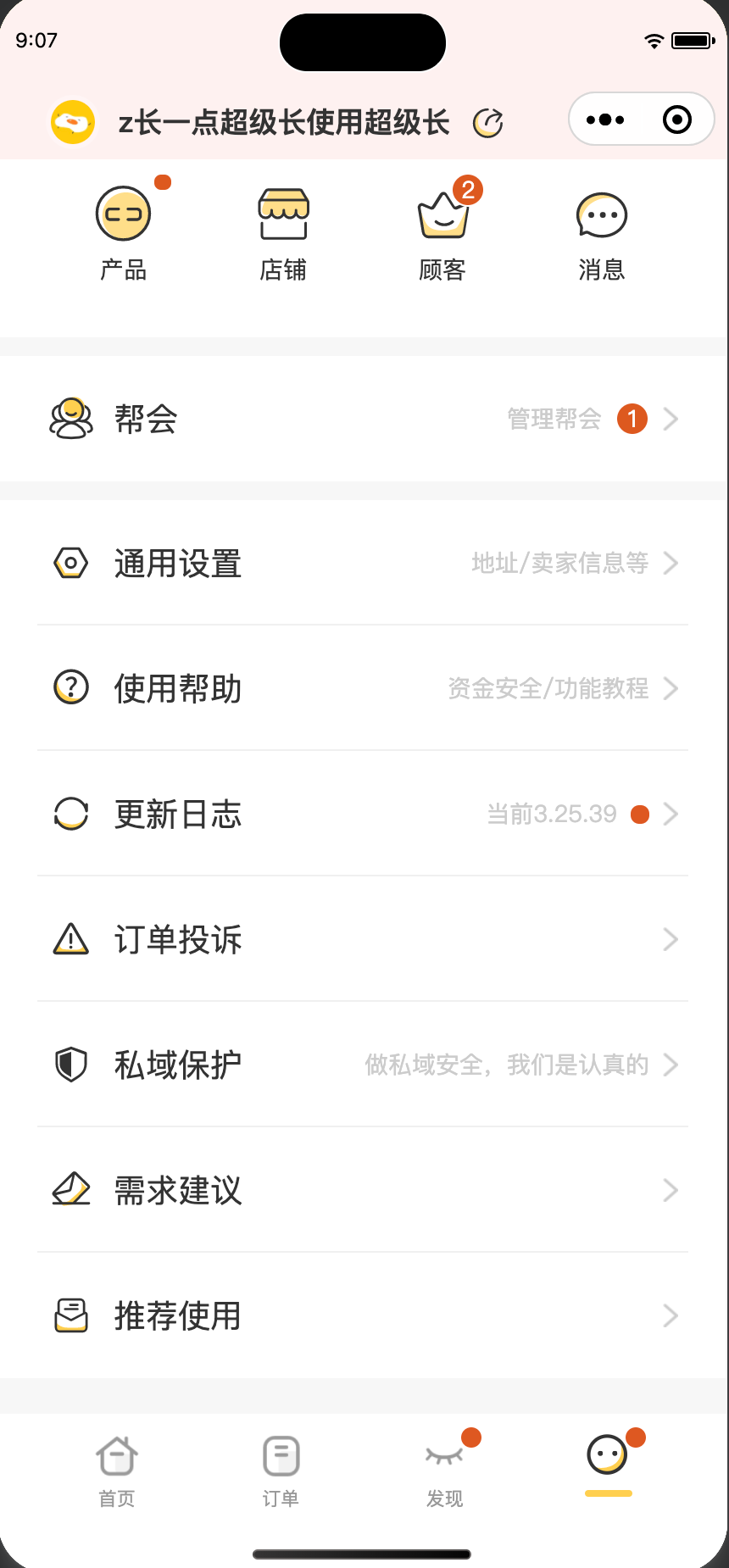Screen dimensions: 729x1568
Task: Close the mini program via the circle button
Action: [x=676, y=120]
